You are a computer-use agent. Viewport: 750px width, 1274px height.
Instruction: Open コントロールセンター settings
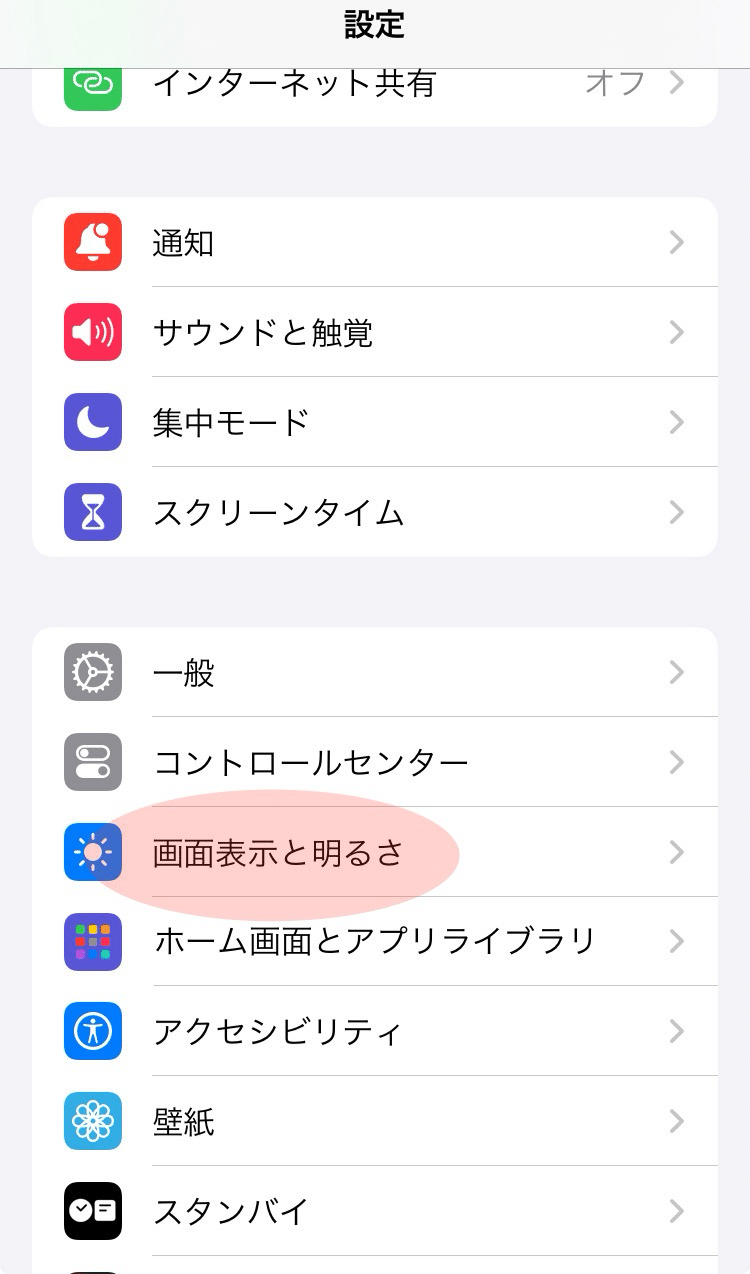coord(375,762)
